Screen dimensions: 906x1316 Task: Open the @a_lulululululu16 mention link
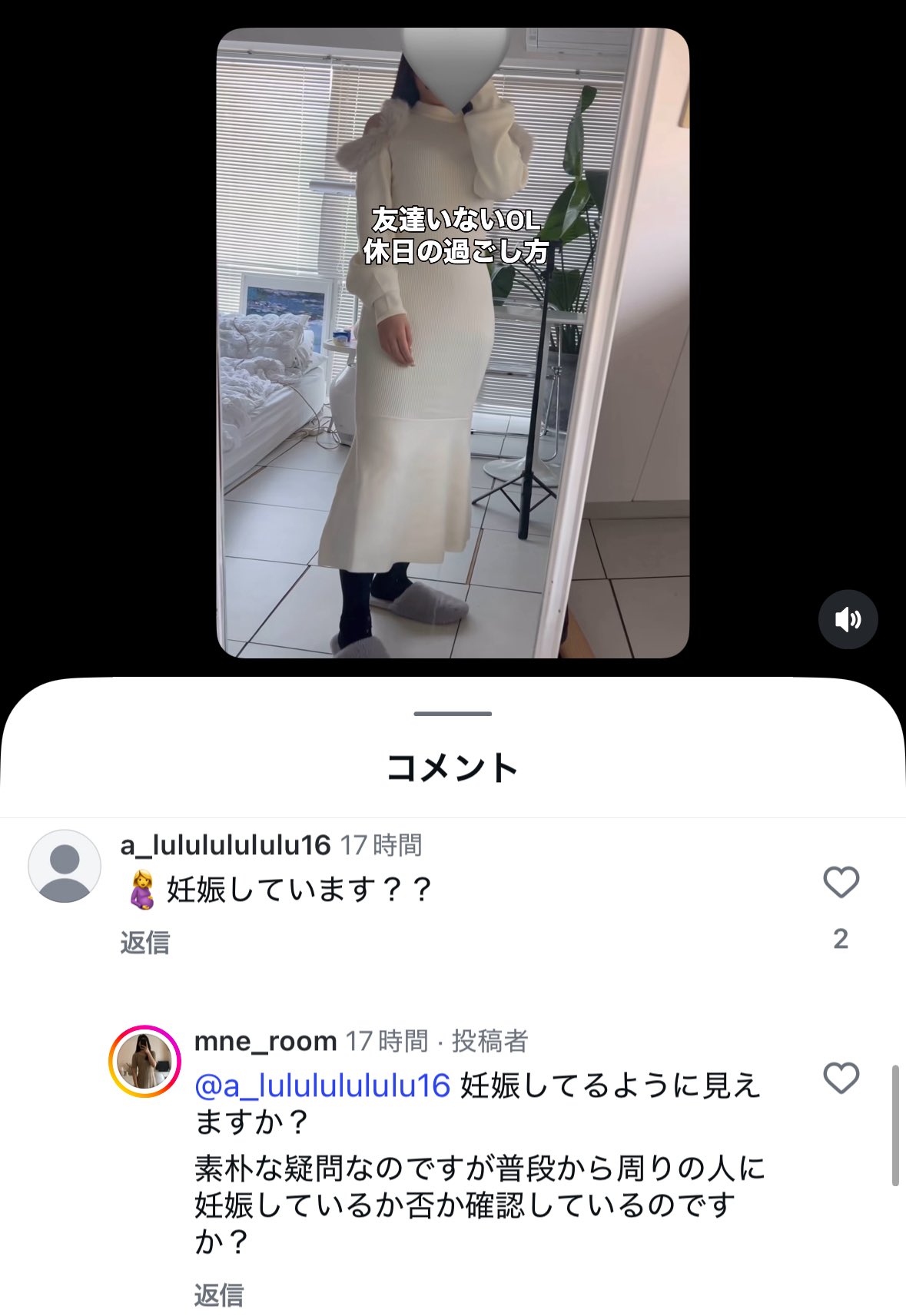pos(323,1086)
